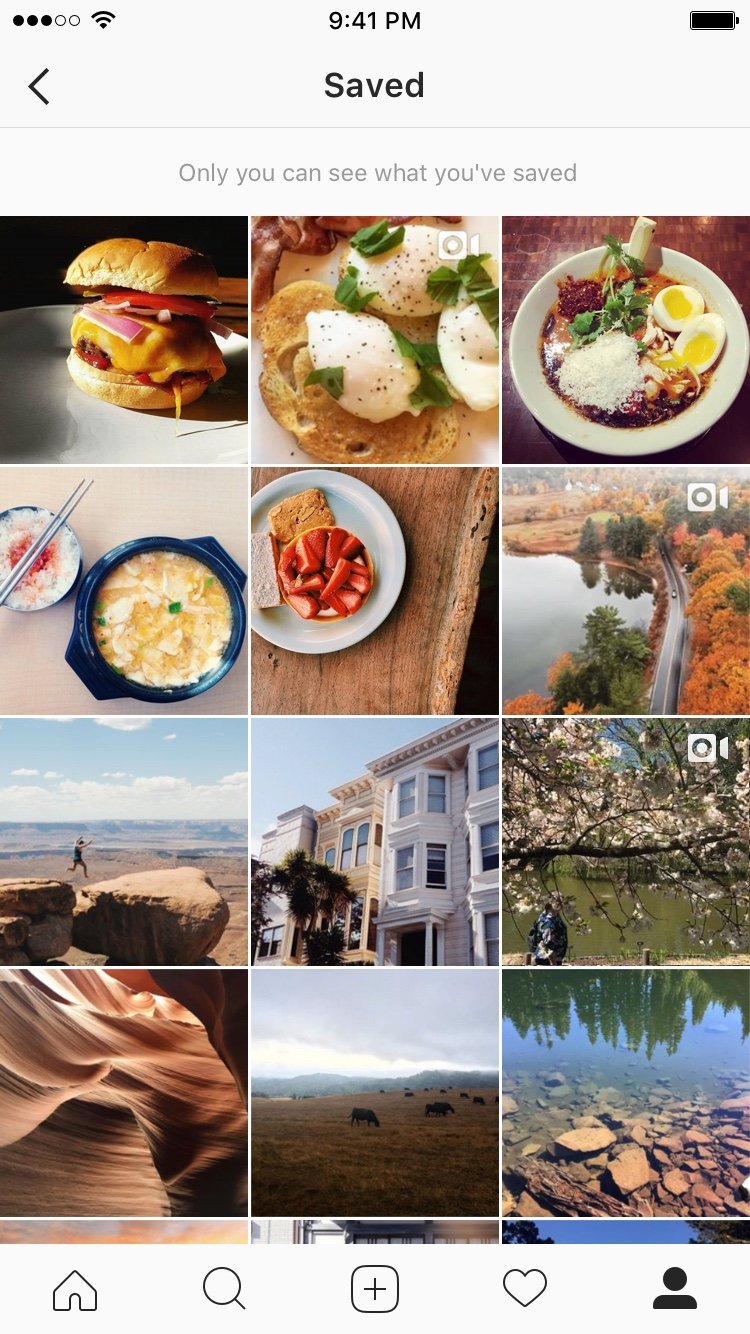Viewport: 750px width, 1334px height.
Task: Open the Victorian houses photo
Action: 375,842
